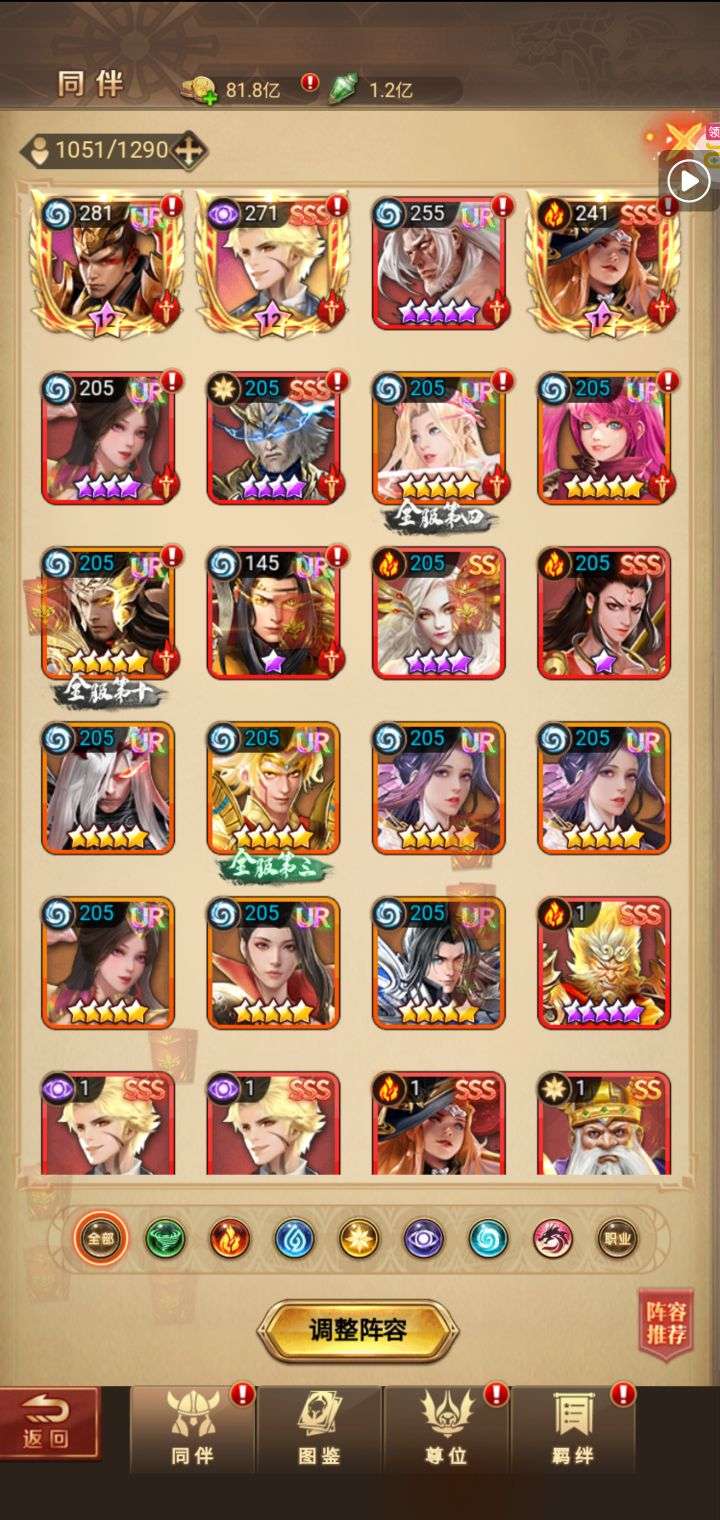Open the level 271 SSS hero
The width and height of the screenshot is (720, 1520).
(x=273, y=261)
